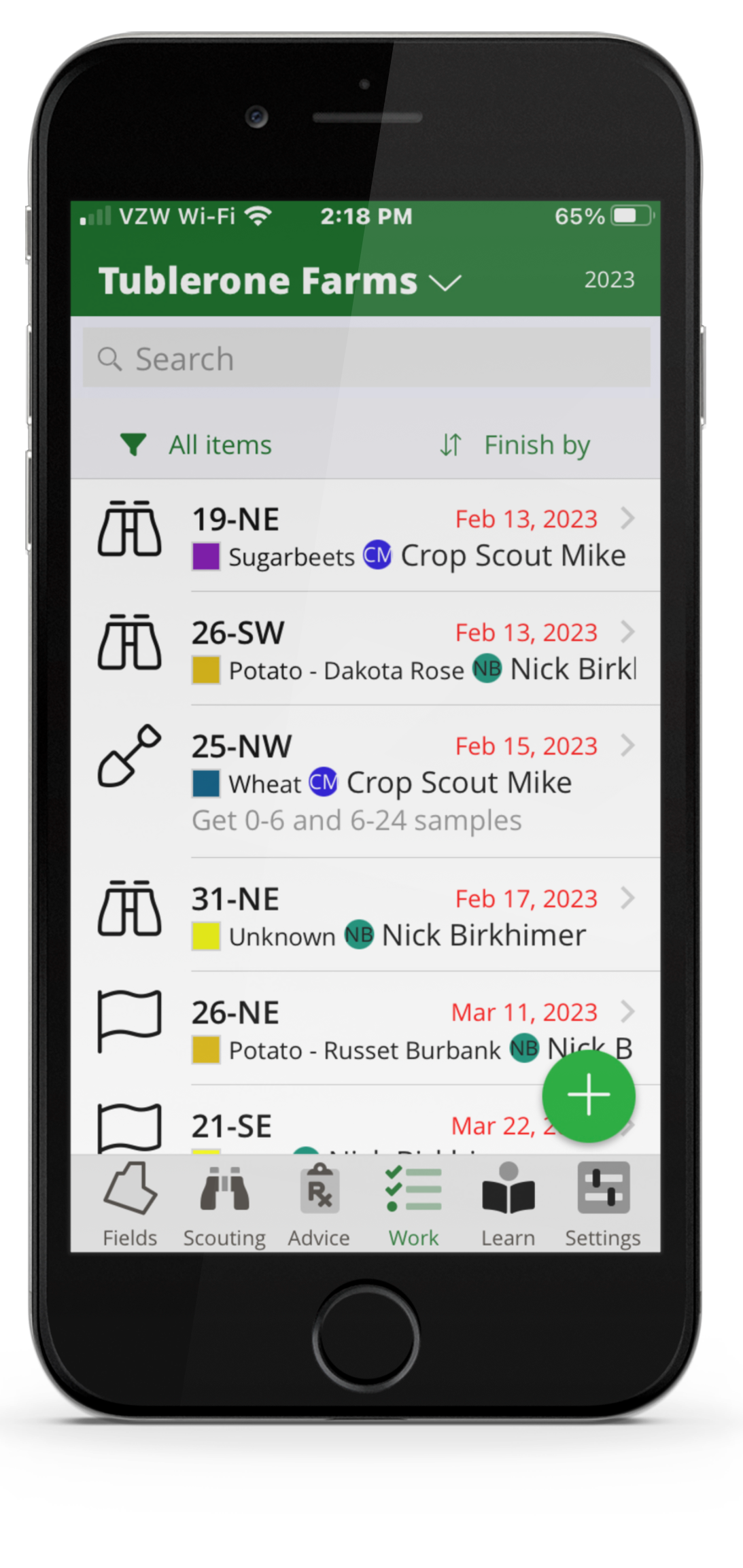This screenshot has width=743, height=1568.
Task: Switch to the Scouting tab
Action: pos(224,1204)
